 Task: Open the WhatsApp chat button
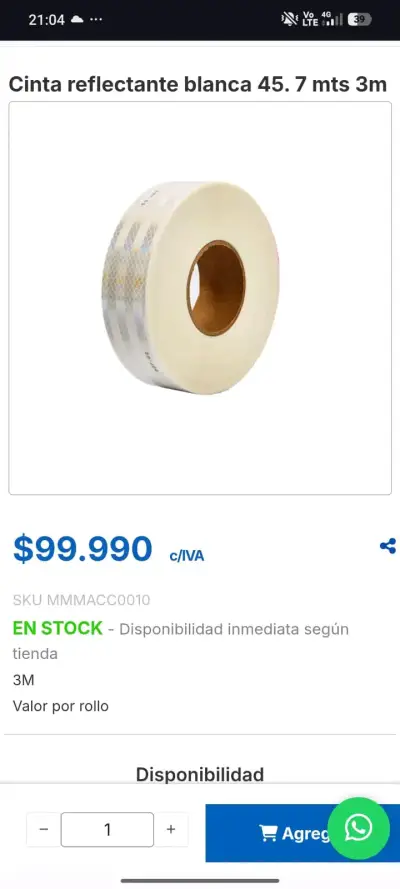[359, 828]
